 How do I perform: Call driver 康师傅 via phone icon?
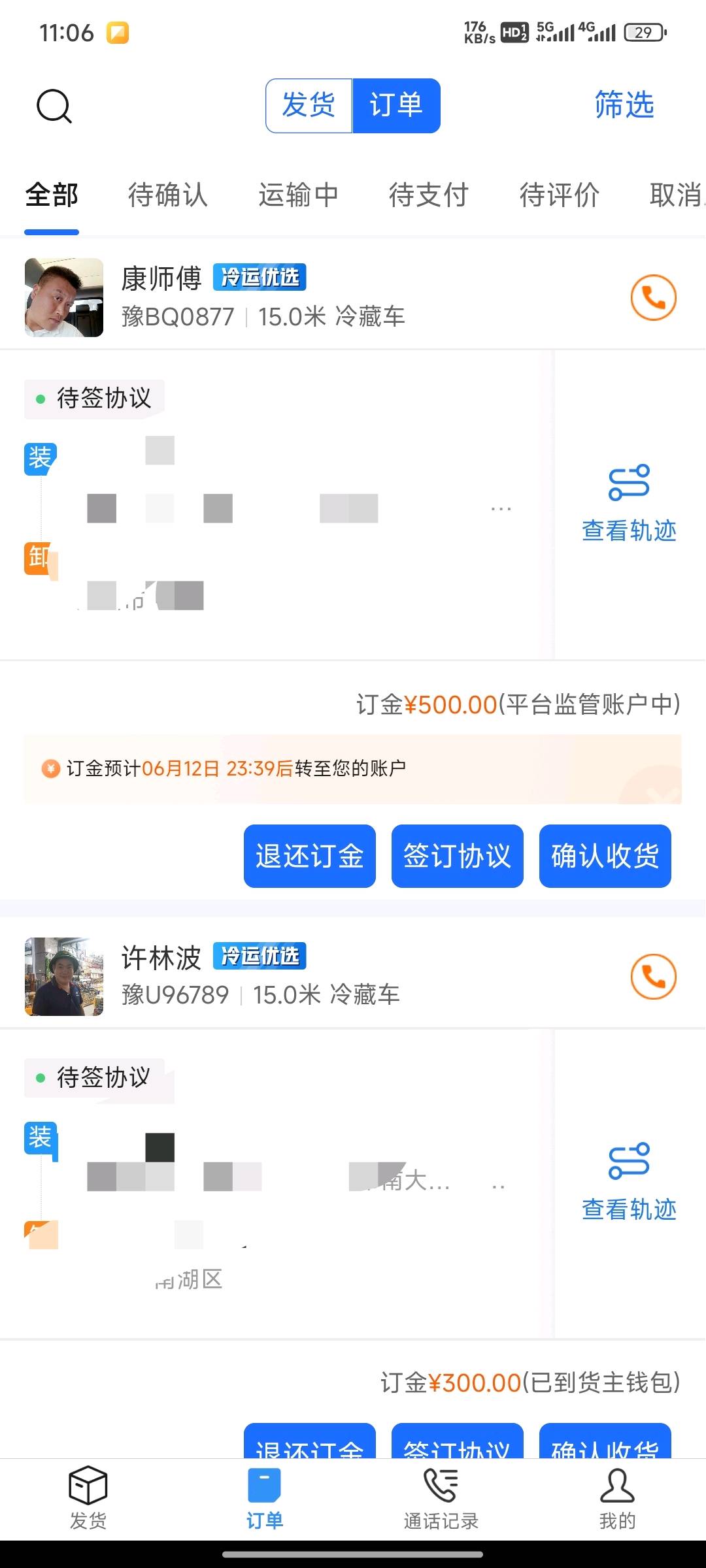653,298
